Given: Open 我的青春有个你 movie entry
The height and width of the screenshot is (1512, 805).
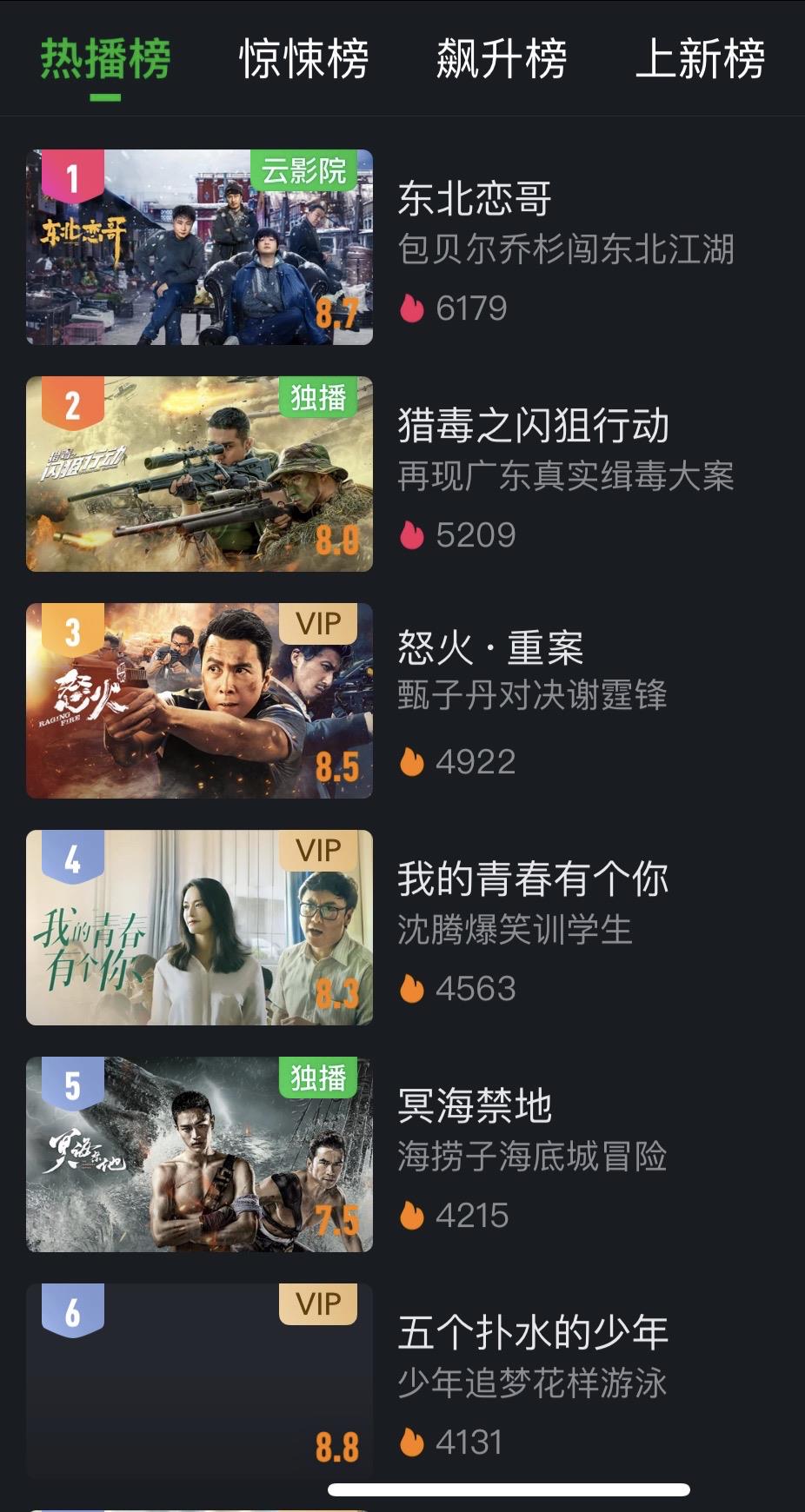Looking at the screenshot, I should pos(533,879).
